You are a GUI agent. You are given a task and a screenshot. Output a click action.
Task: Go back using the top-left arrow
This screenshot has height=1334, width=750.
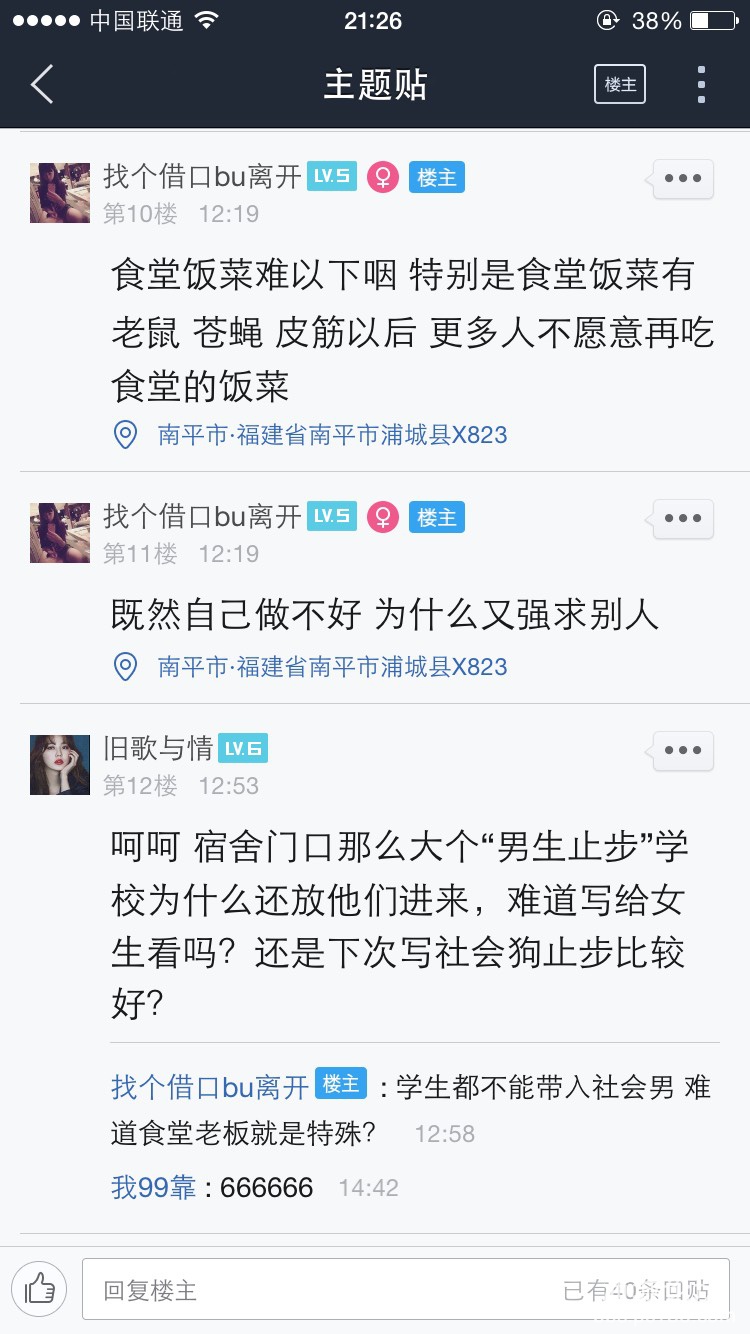coord(42,85)
